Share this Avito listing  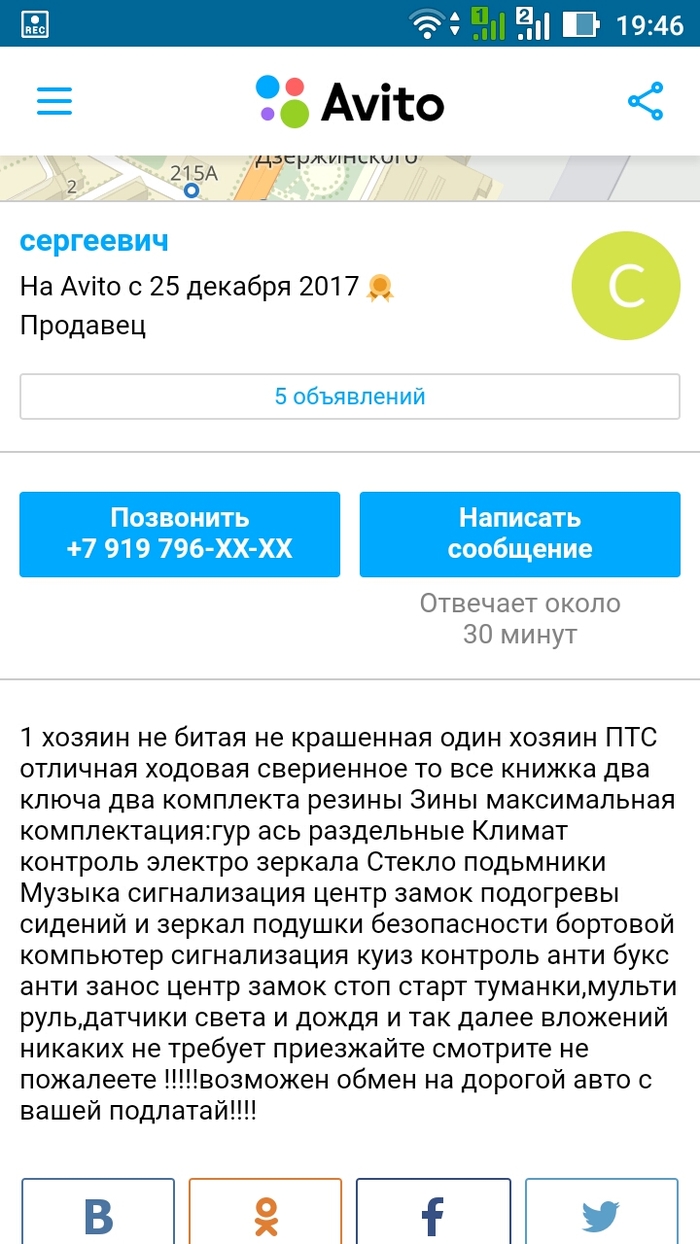point(645,101)
